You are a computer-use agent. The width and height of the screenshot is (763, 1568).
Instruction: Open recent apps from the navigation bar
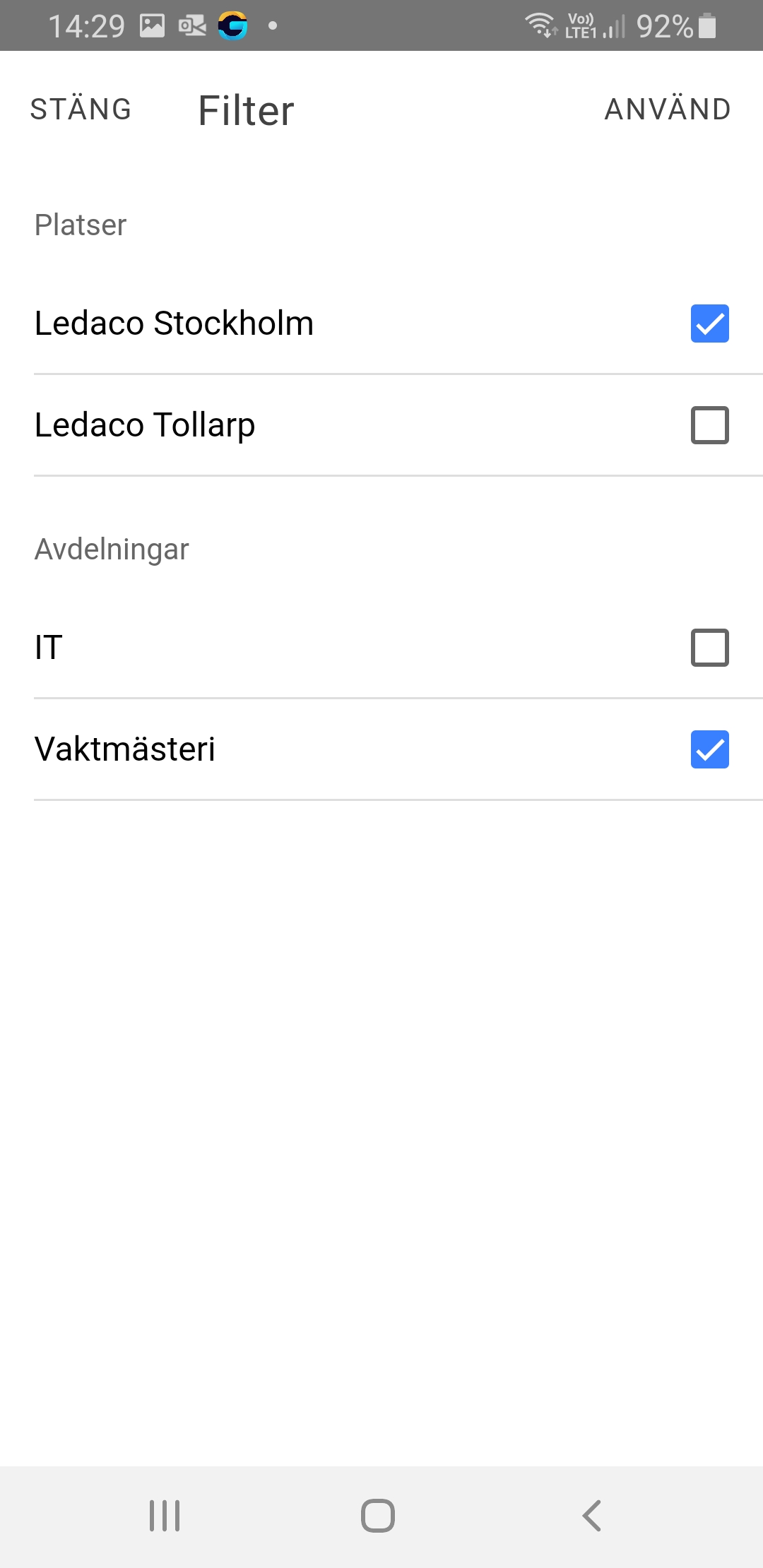(x=165, y=1516)
